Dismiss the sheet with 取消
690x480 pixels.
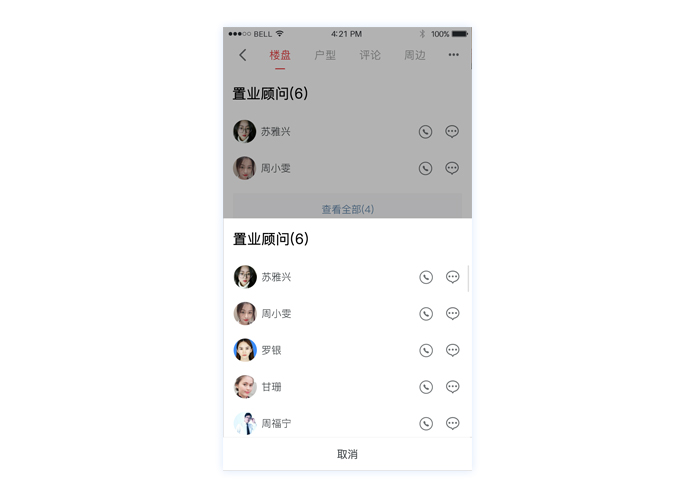[347, 454]
